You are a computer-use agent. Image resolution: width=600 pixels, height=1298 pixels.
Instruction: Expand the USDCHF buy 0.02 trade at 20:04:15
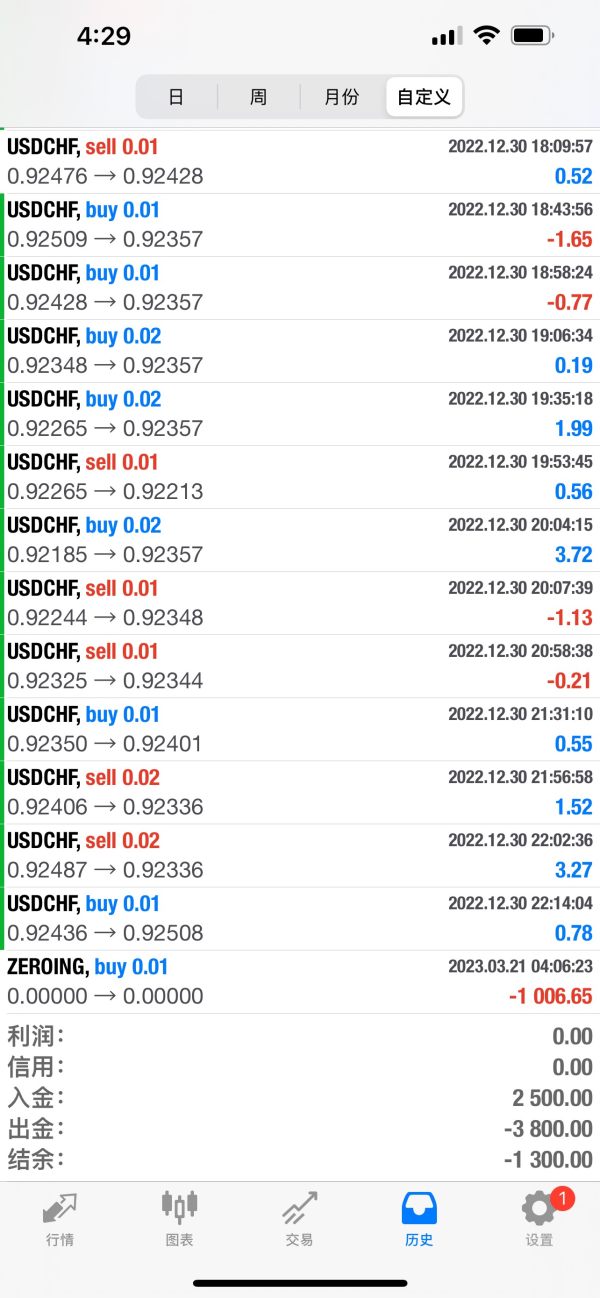[x=300, y=539]
